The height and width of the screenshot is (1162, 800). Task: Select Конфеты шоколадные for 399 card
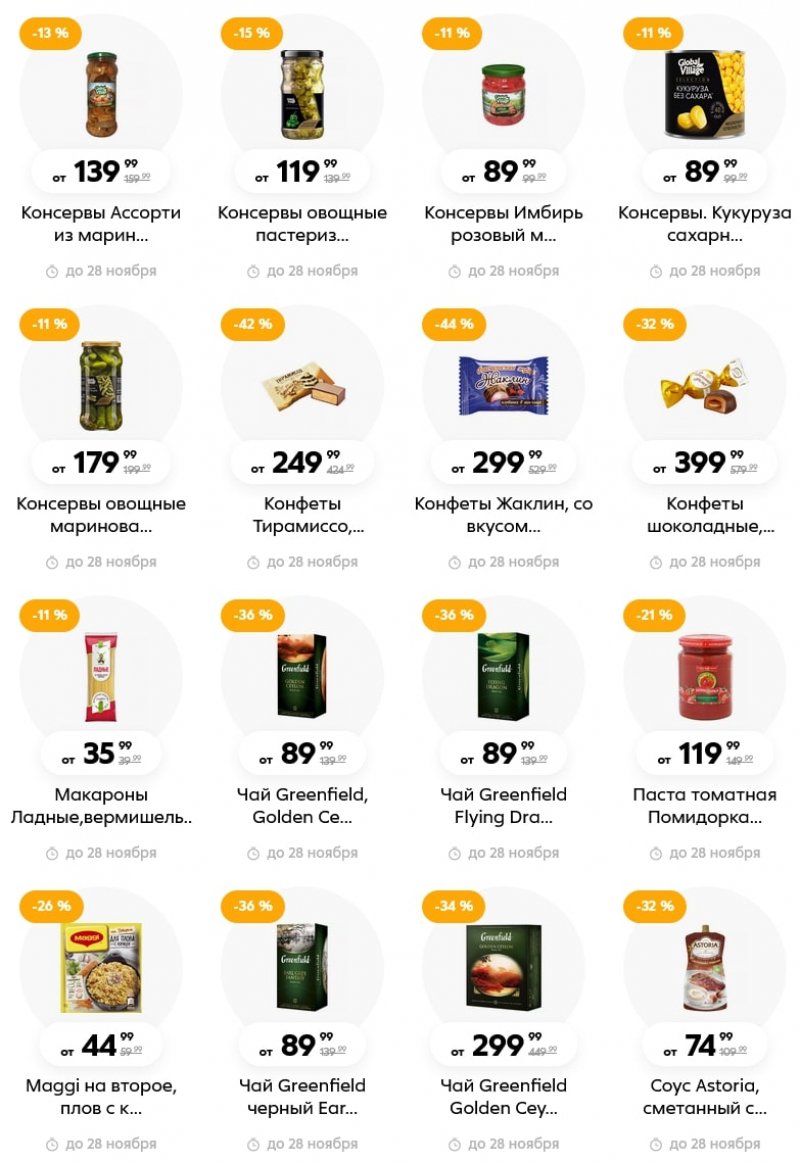704,385
